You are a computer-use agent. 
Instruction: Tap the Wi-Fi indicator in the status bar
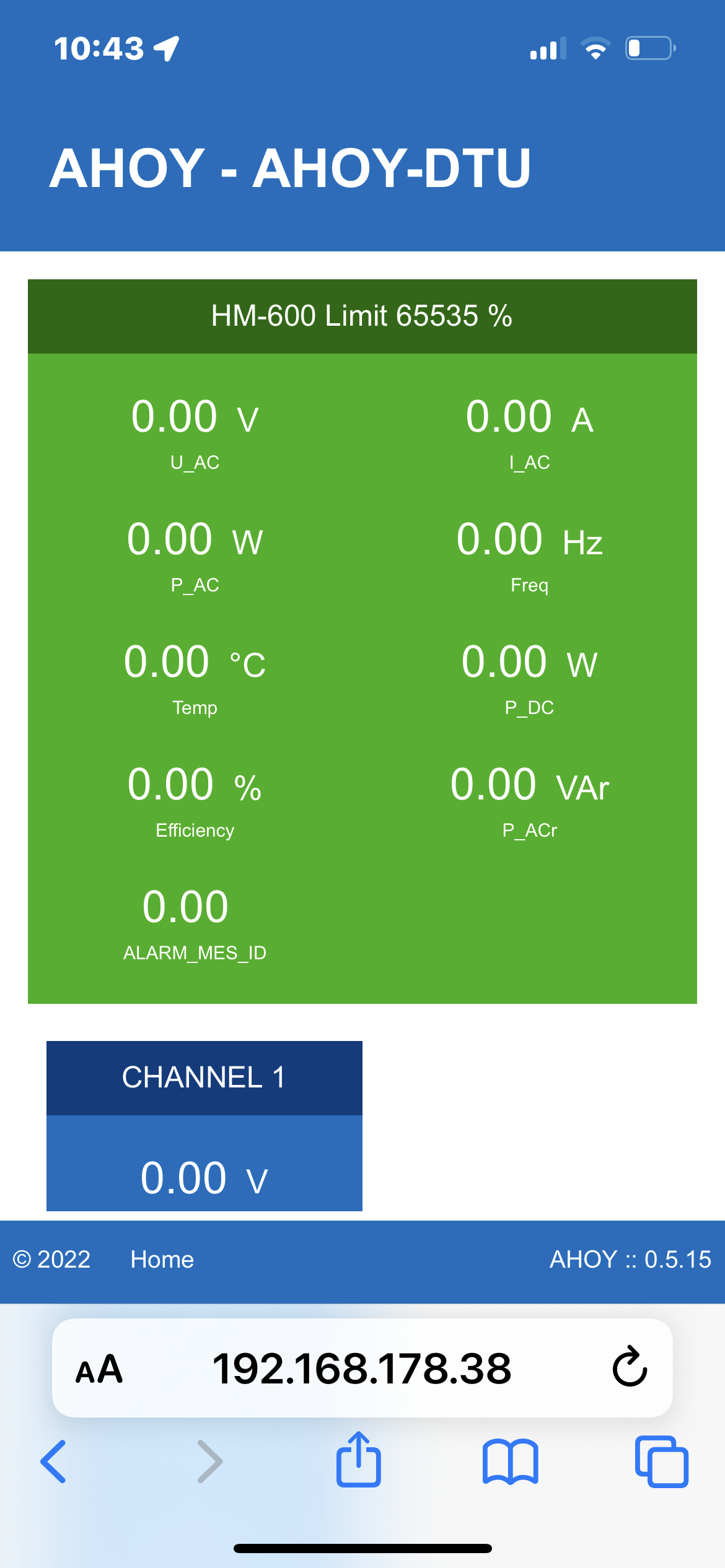596,49
